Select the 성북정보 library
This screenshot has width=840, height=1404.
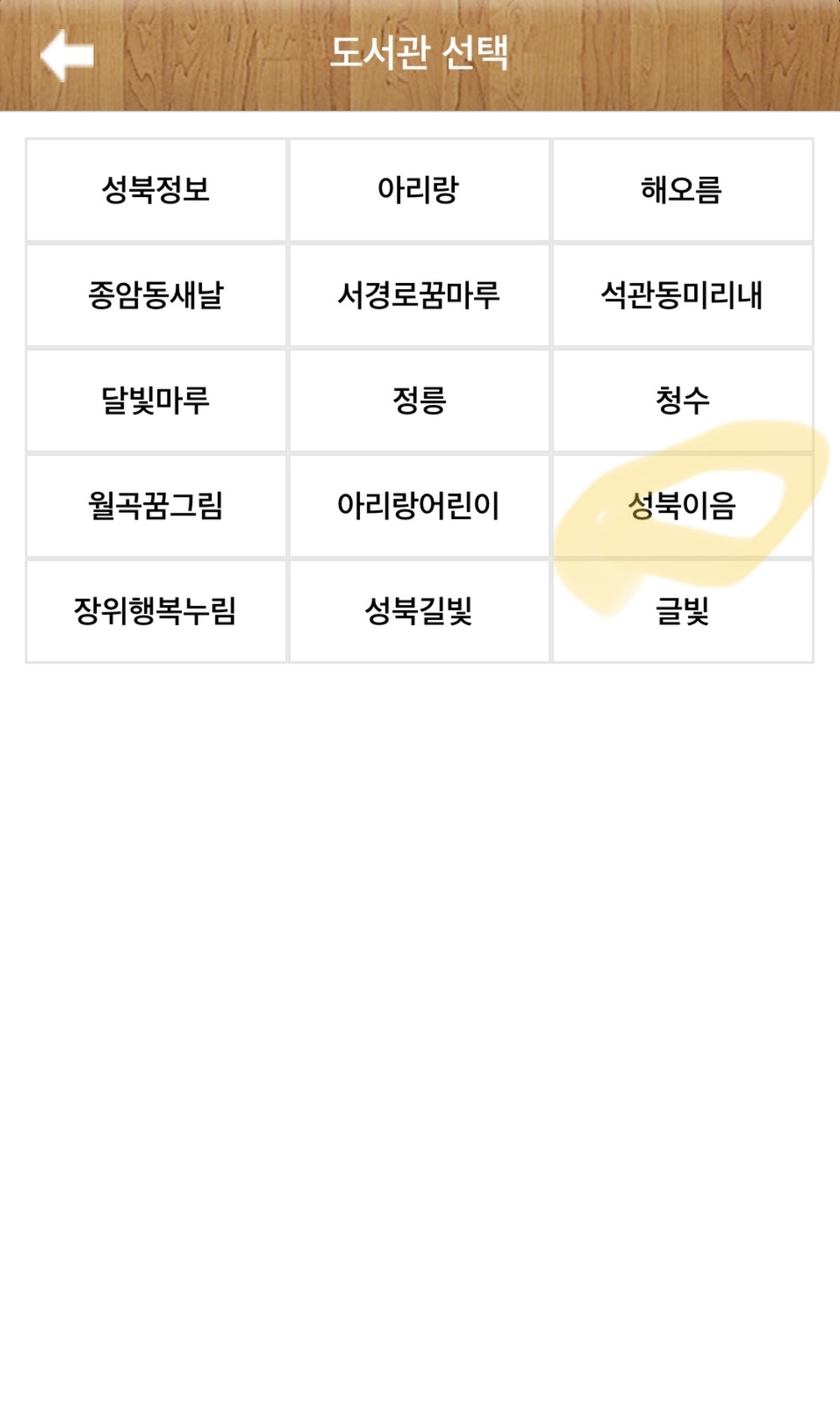click(x=156, y=190)
